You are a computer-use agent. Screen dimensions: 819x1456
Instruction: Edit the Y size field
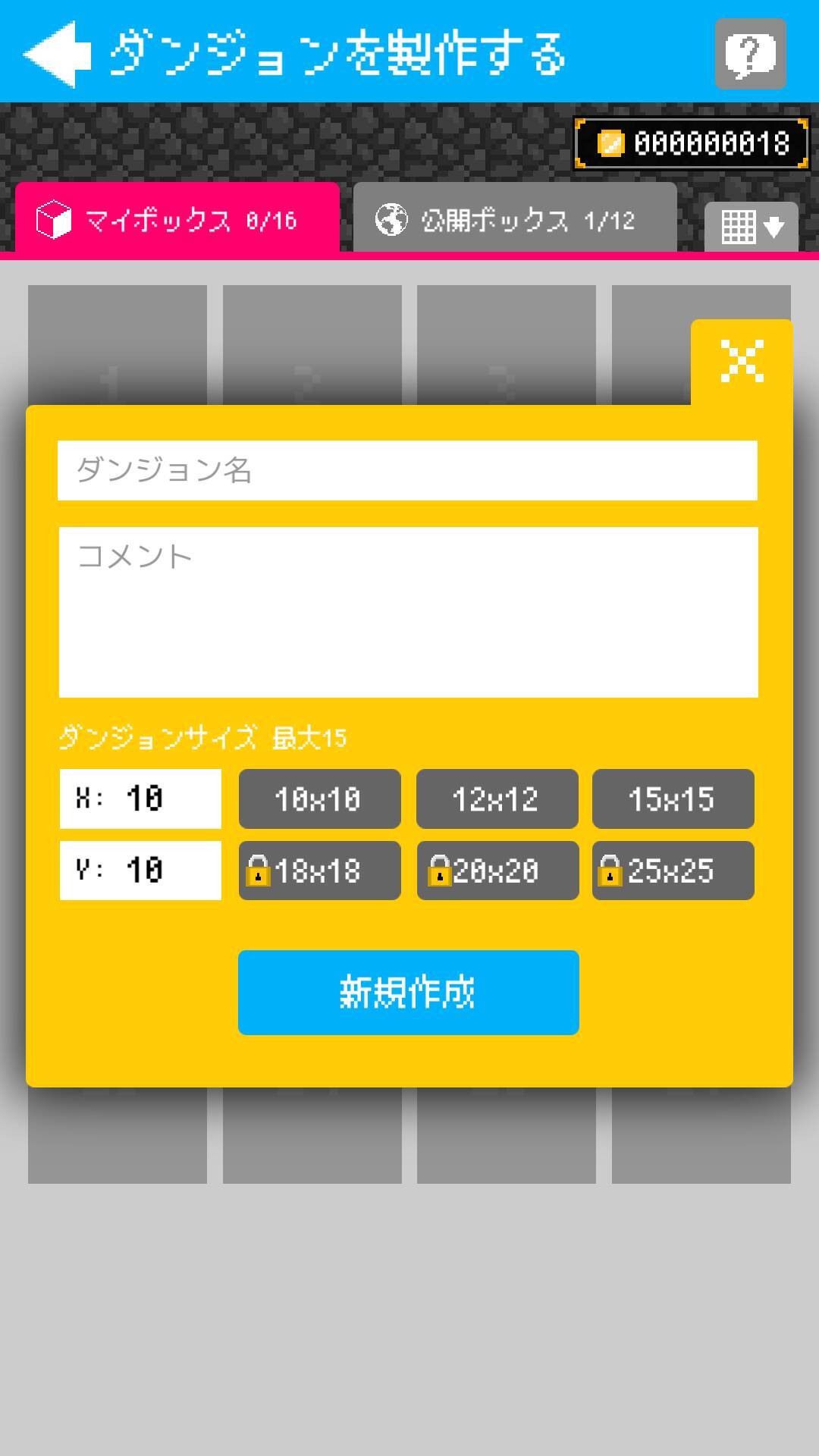pos(141,870)
